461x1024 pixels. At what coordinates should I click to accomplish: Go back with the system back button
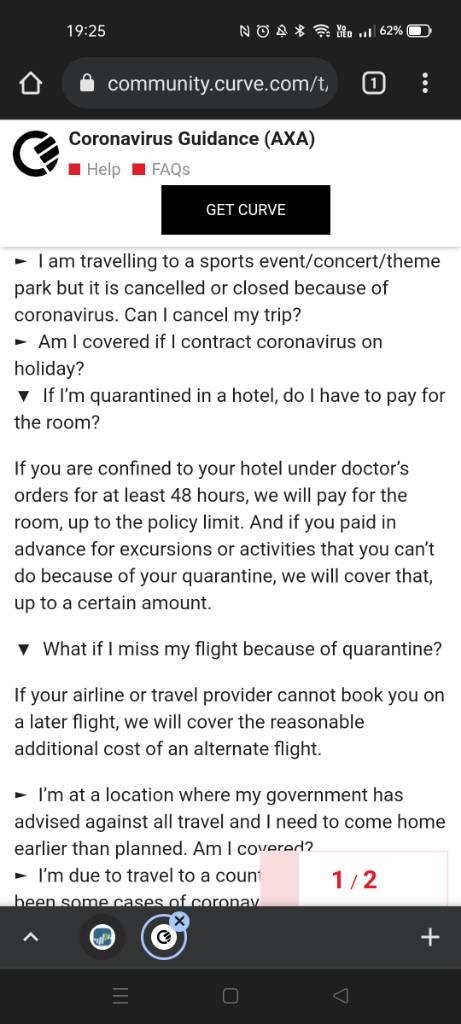(x=340, y=996)
